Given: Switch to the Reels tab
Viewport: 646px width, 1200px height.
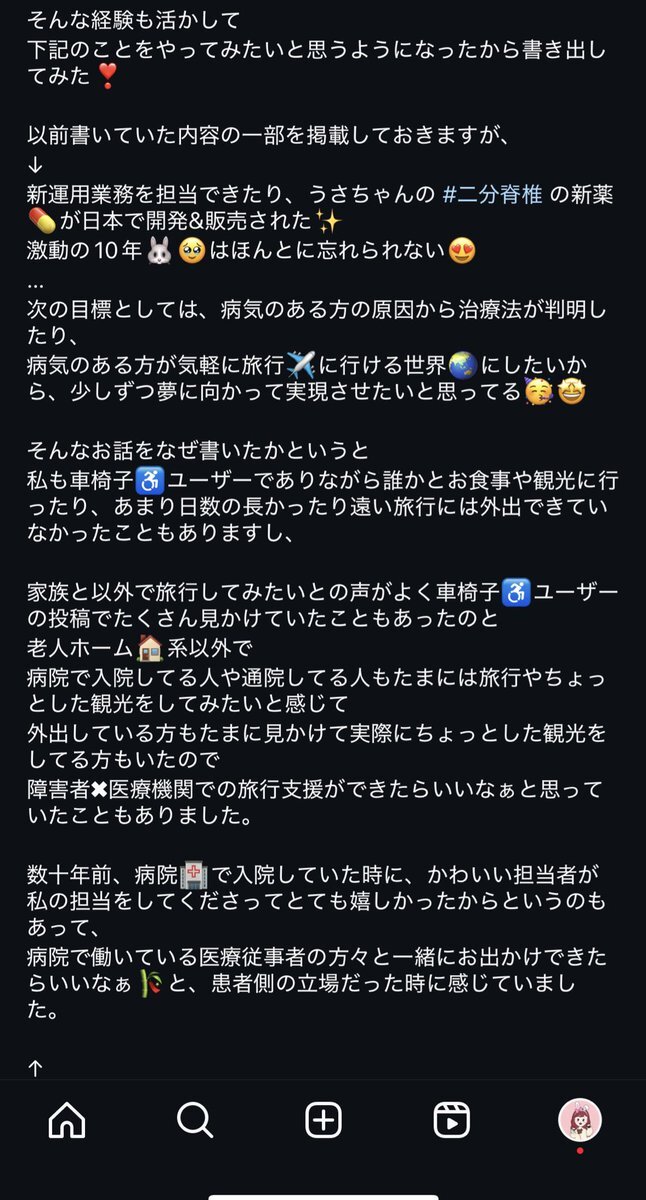Looking at the screenshot, I should (452, 1121).
